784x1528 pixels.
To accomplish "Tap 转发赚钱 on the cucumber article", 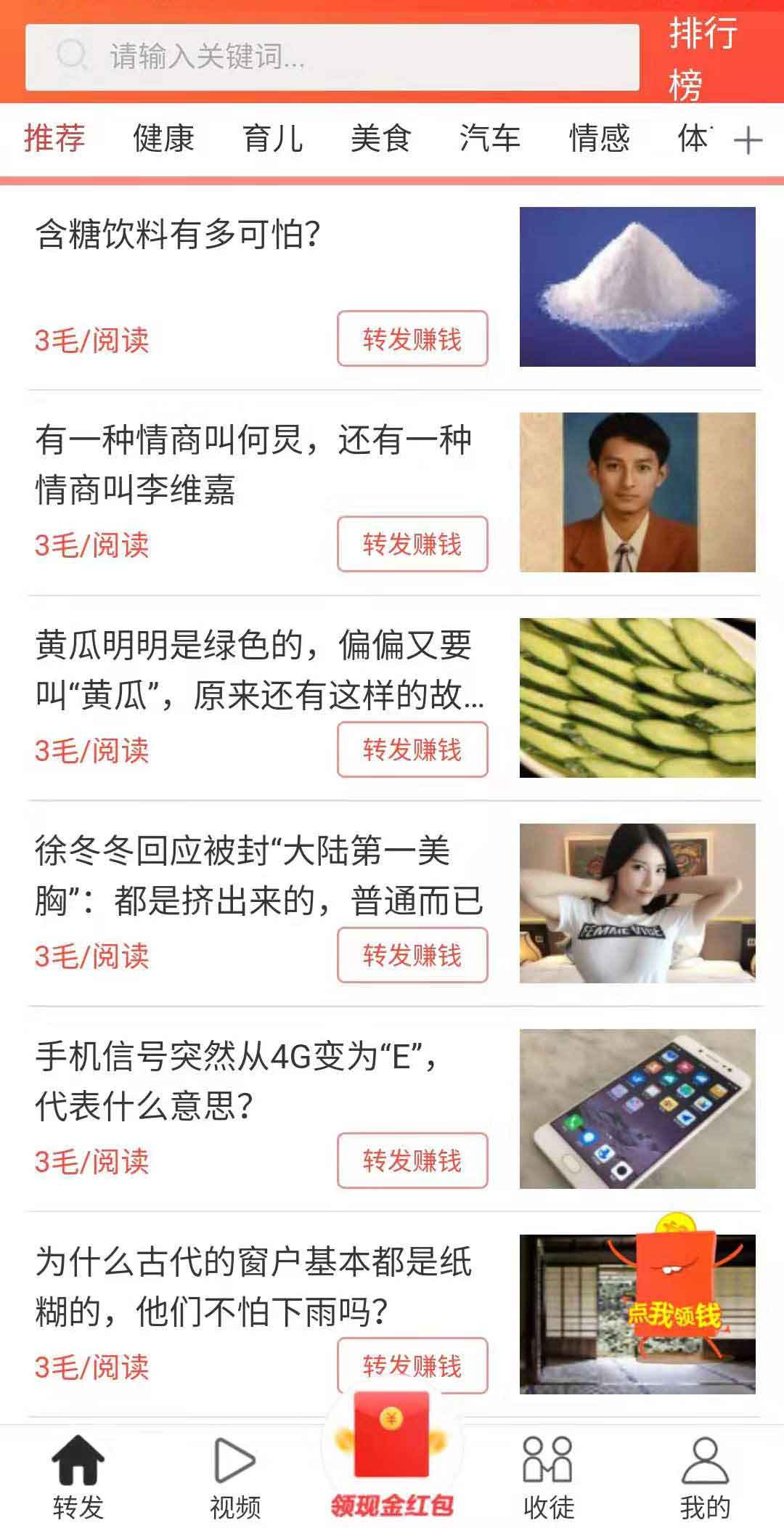I will (x=412, y=749).
